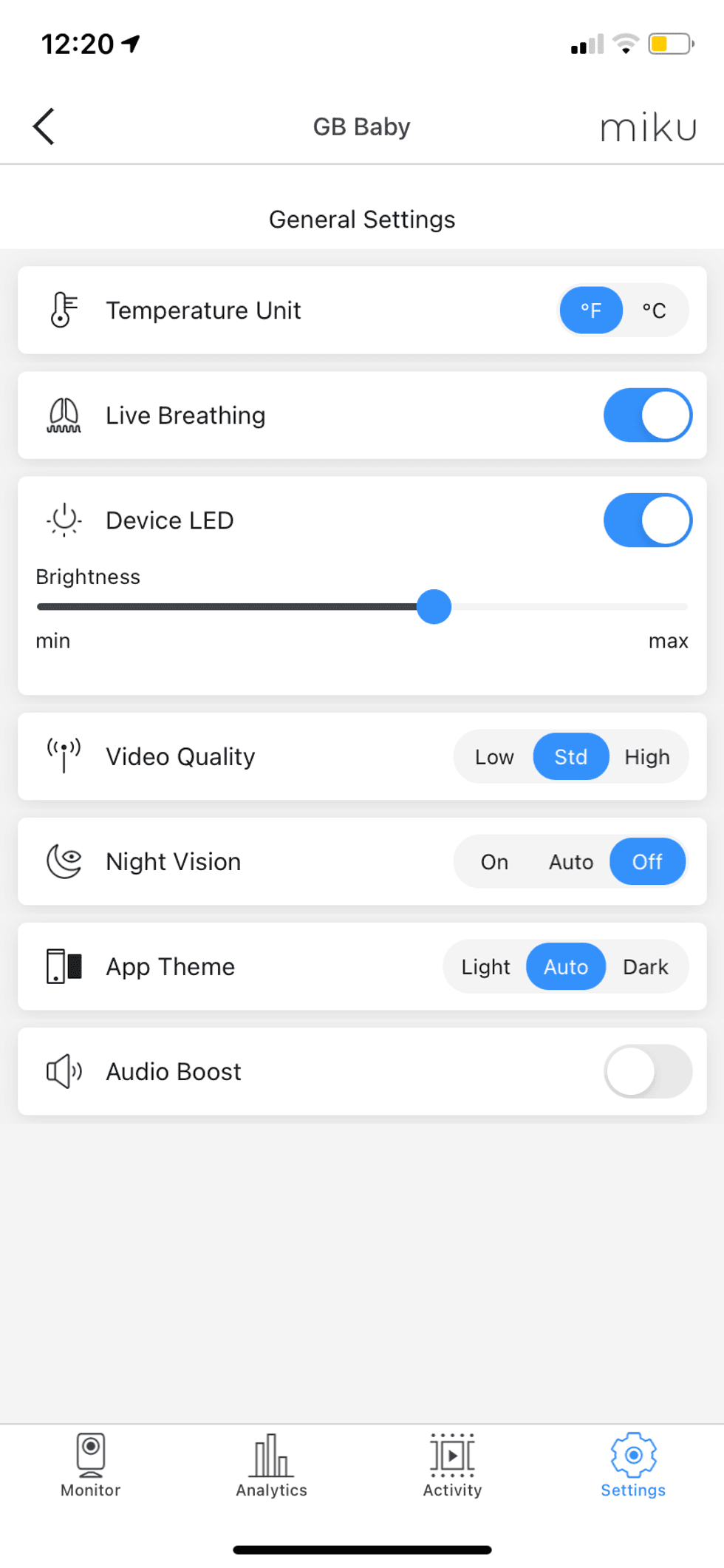Image resolution: width=724 pixels, height=1568 pixels.
Task: Choose Light app theme
Action: pos(485,966)
